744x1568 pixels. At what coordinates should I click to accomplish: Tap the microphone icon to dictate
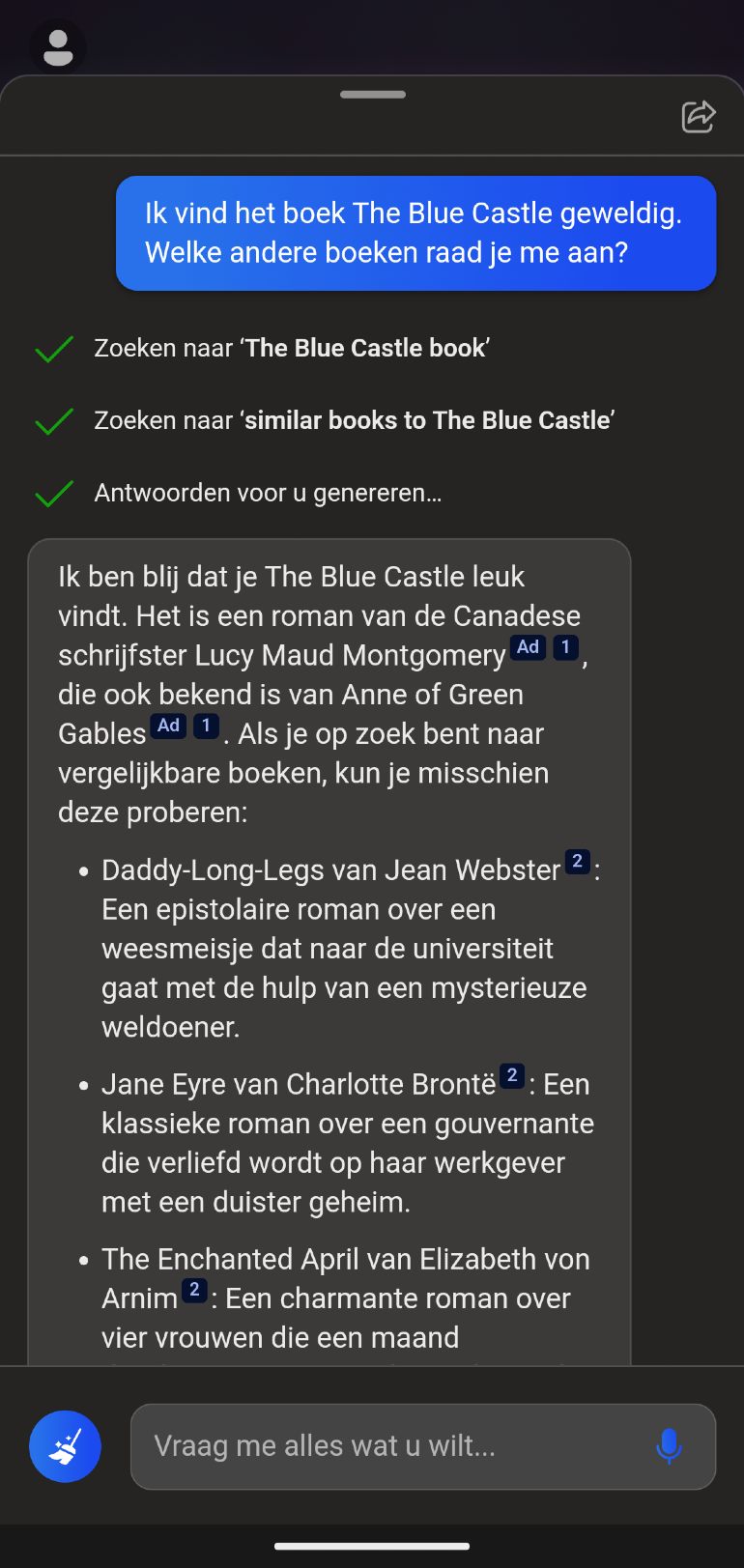pyautogui.click(x=669, y=1446)
